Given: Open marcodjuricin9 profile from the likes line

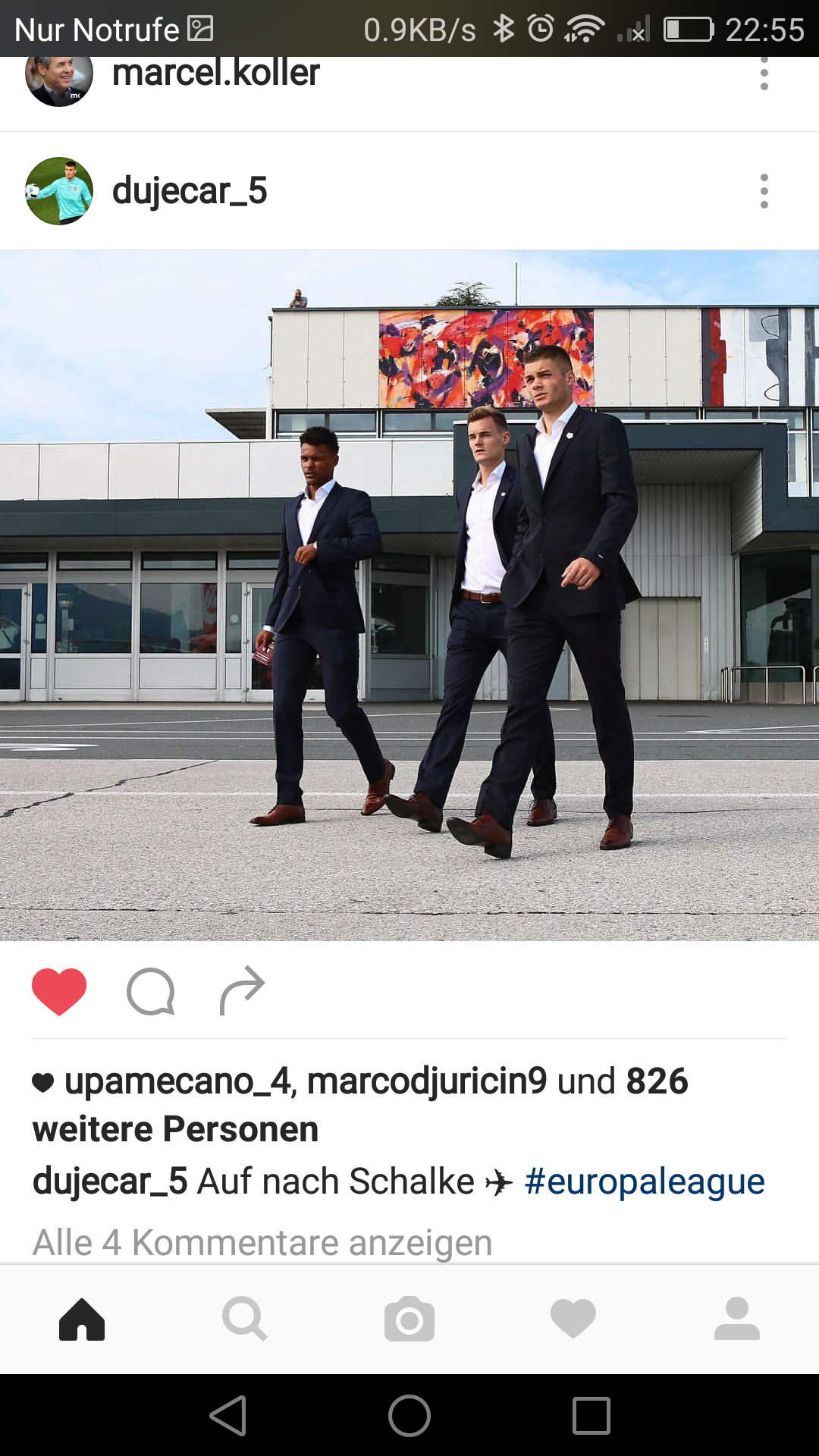Looking at the screenshot, I should [427, 1081].
